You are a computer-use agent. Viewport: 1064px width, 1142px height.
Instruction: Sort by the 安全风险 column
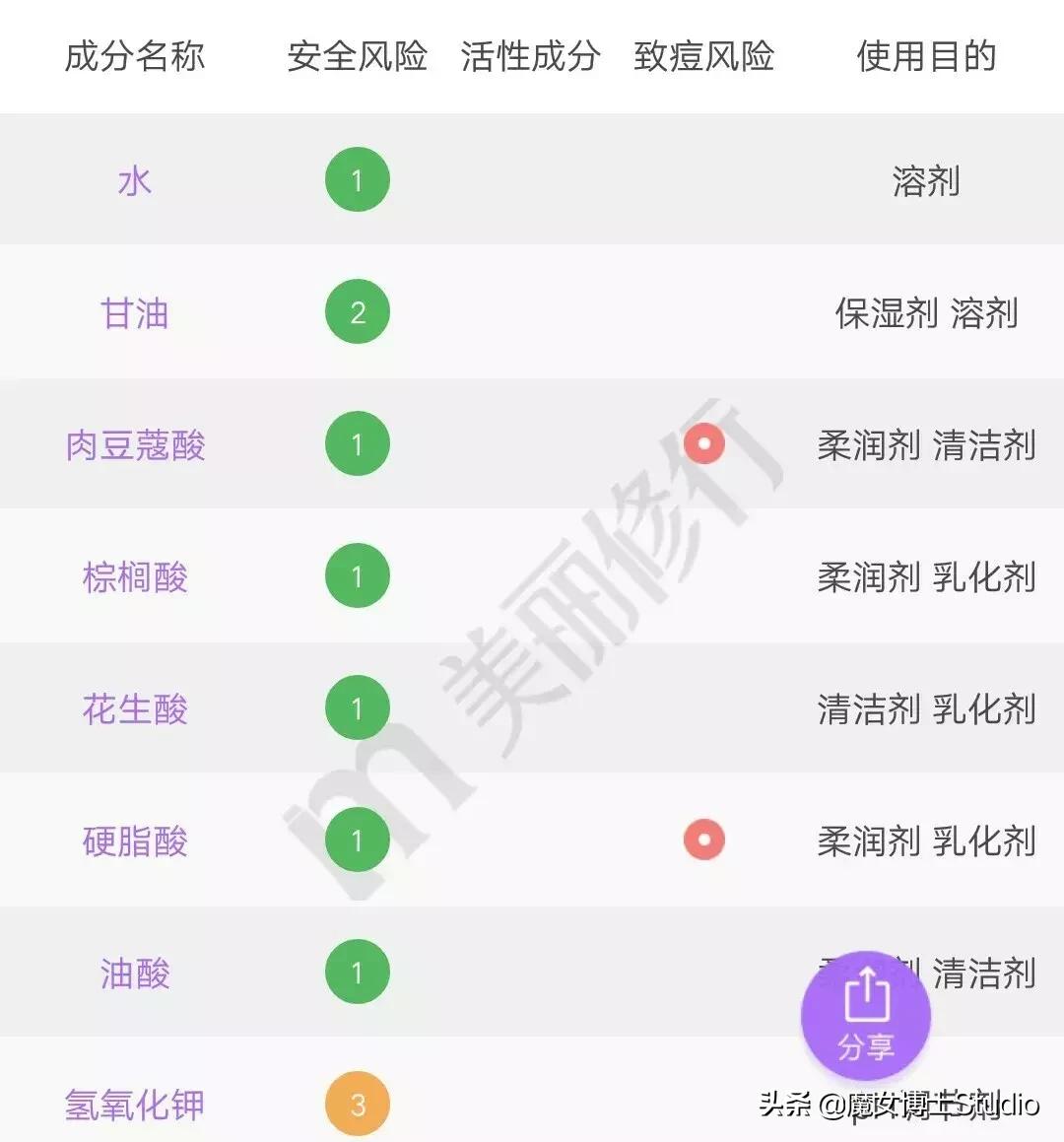(x=358, y=59)
